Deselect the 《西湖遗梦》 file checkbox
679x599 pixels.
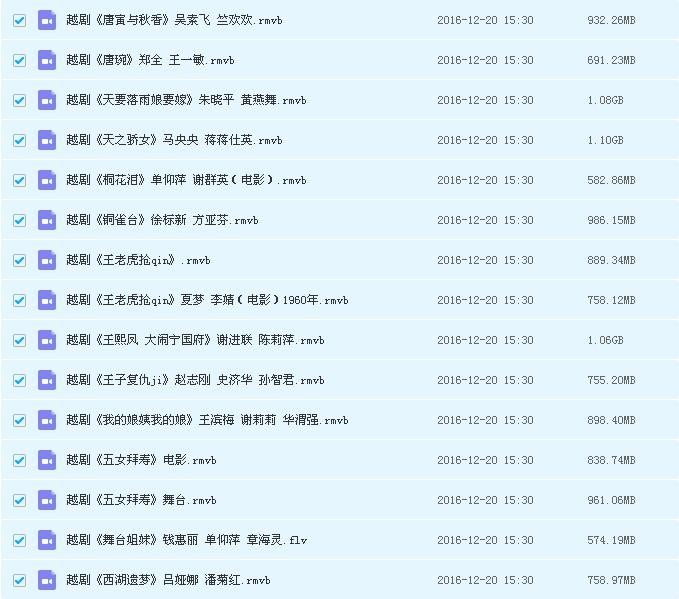click(x=19, y=580)
